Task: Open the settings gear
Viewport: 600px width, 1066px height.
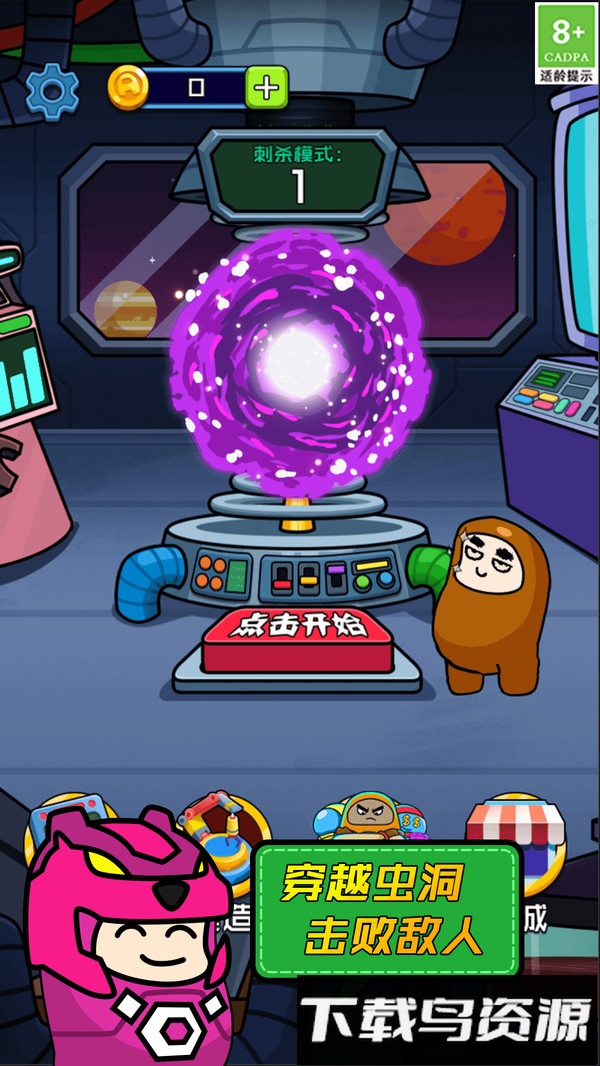Action: [52, 90]
